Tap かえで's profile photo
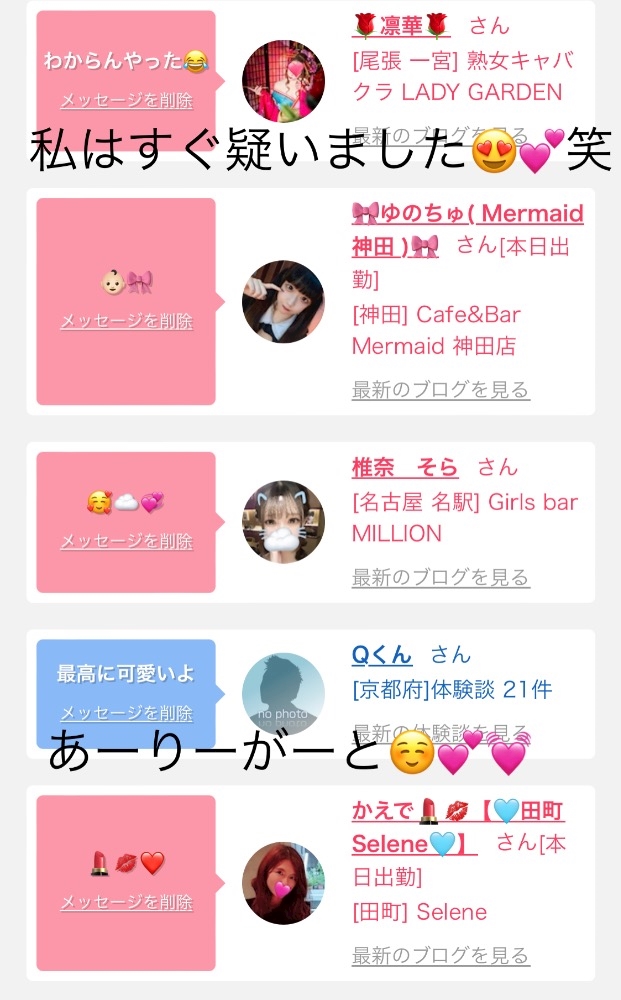 click(283, 883)
